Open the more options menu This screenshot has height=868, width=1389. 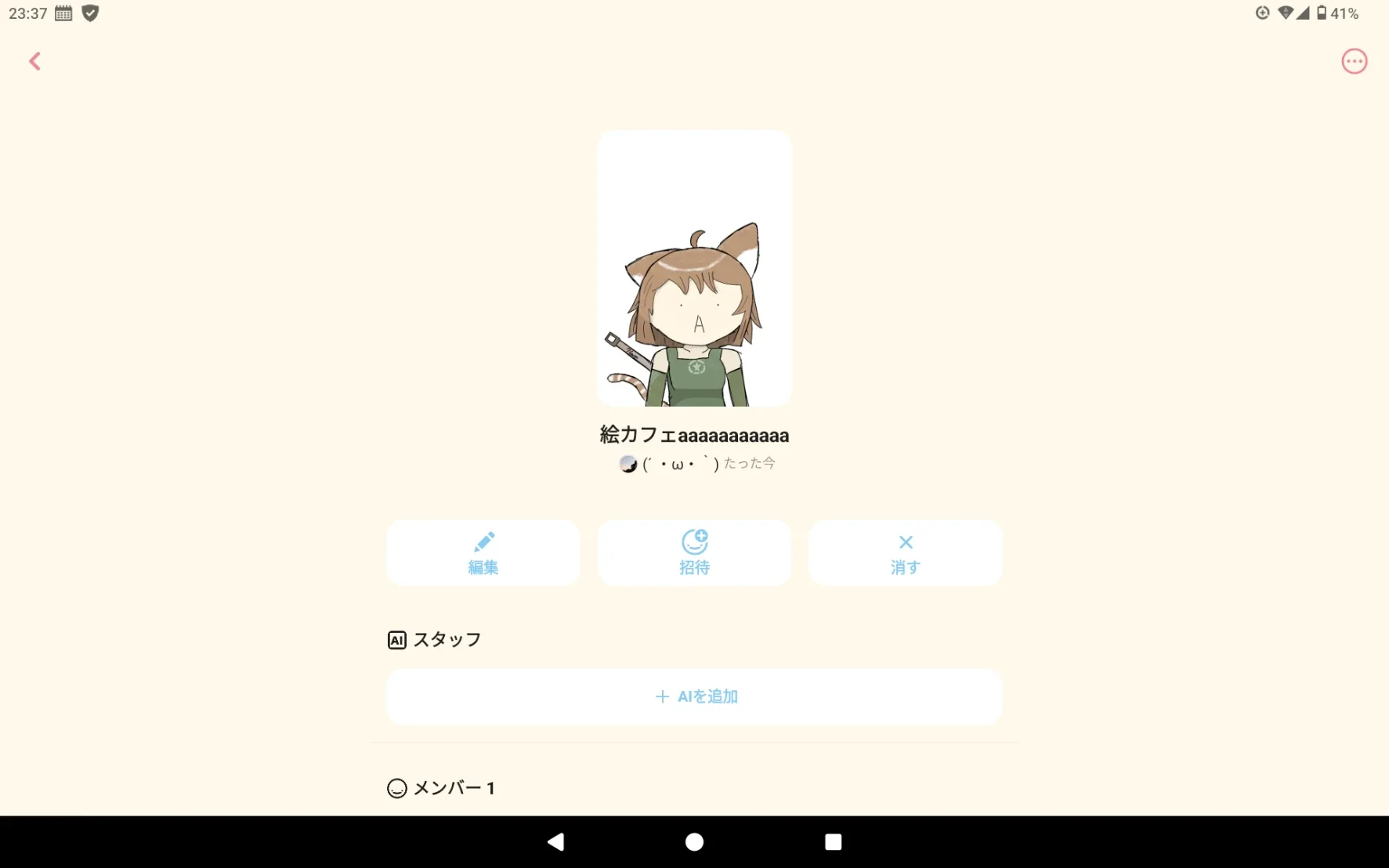(1354, 61)
